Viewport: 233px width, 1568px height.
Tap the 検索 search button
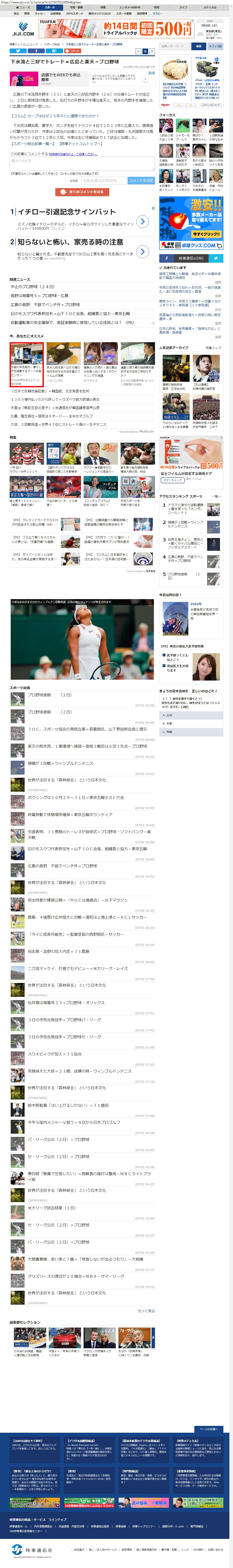pyautogui.click(x=198, y=46)
